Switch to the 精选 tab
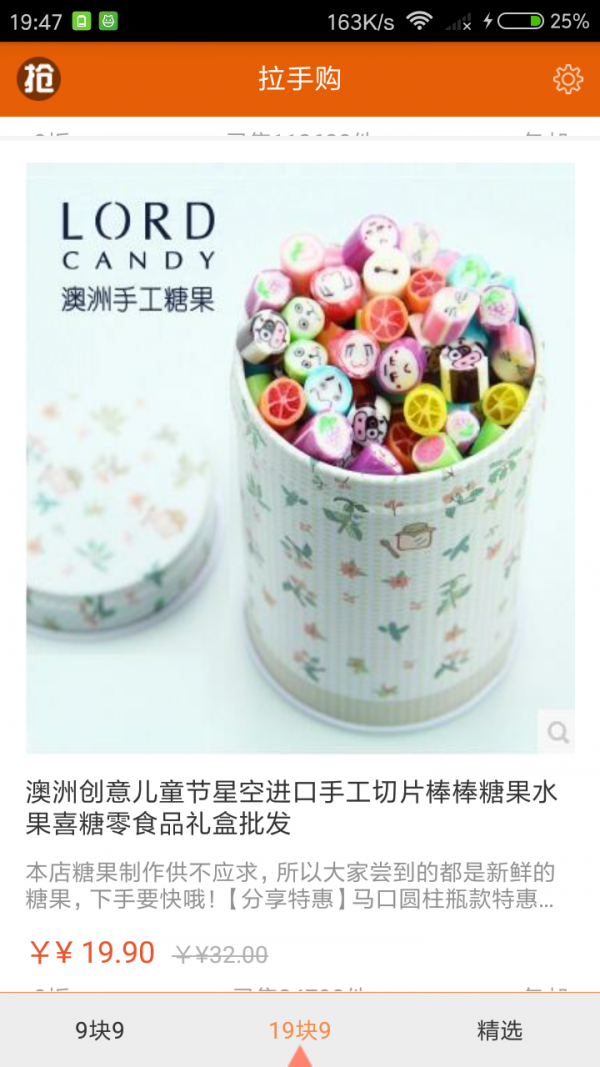Viewport: 600px width, 1067px height. click(x=499, y=1030)
